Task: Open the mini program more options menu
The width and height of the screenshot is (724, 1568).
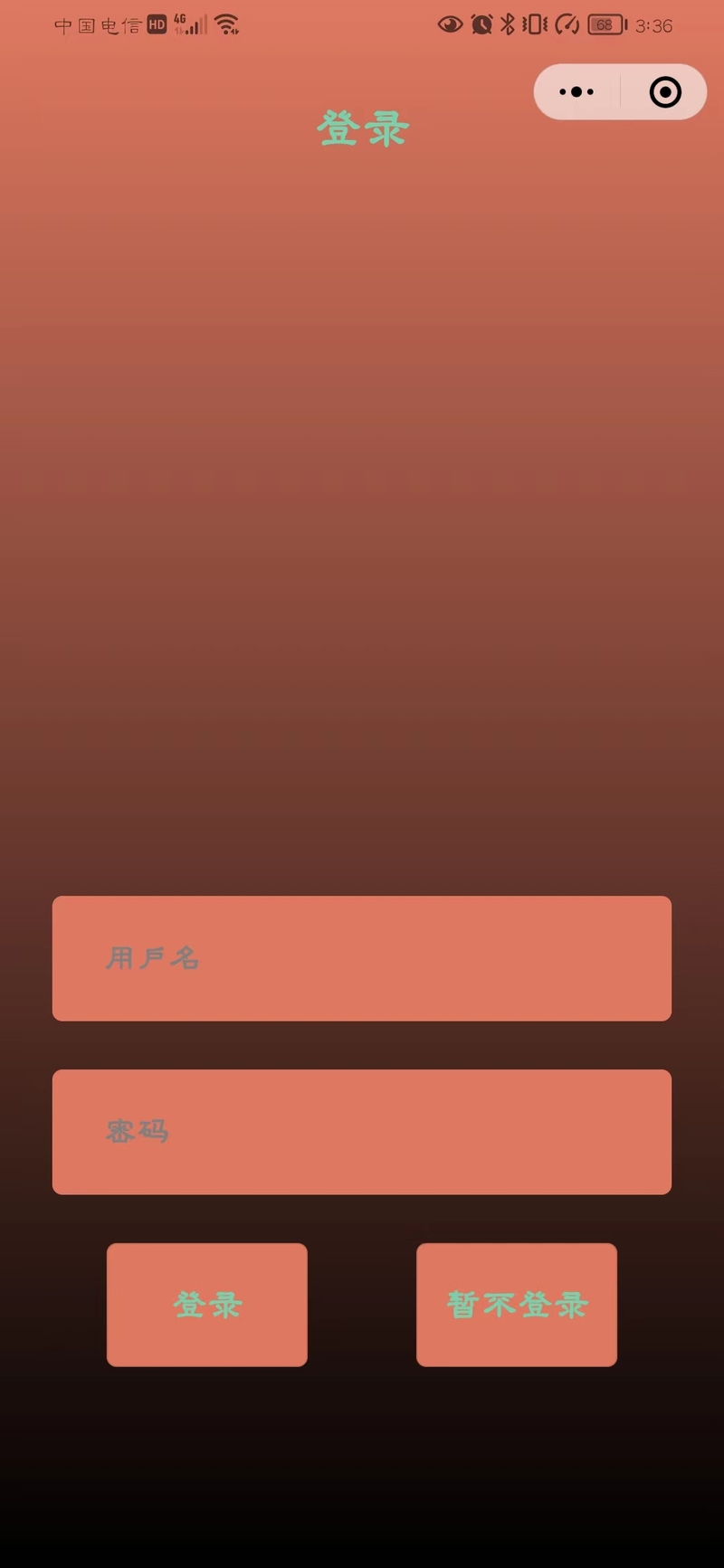Action: click(x=576, y=92)
